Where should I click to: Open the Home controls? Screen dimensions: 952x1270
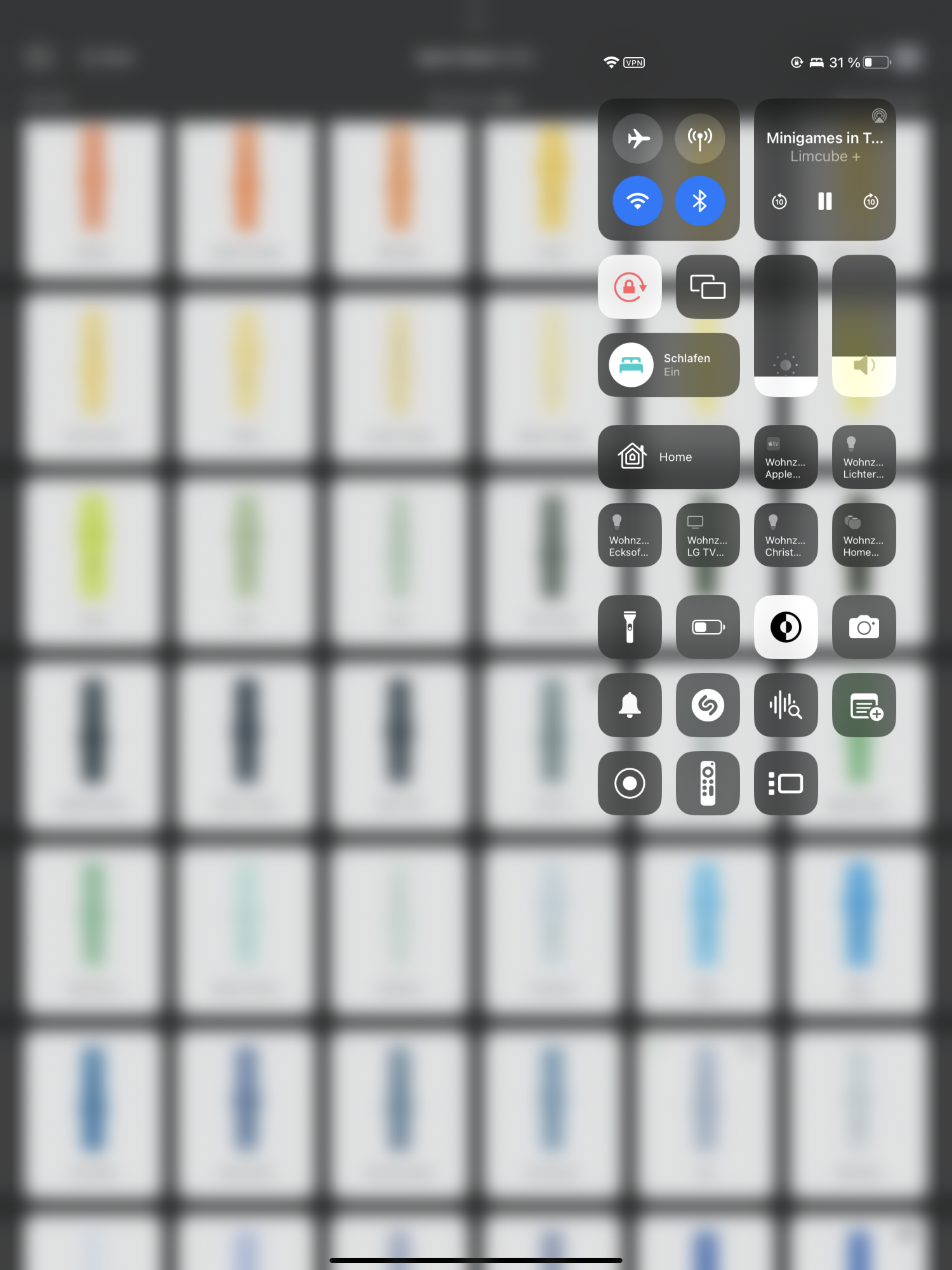tap(668, 457)
